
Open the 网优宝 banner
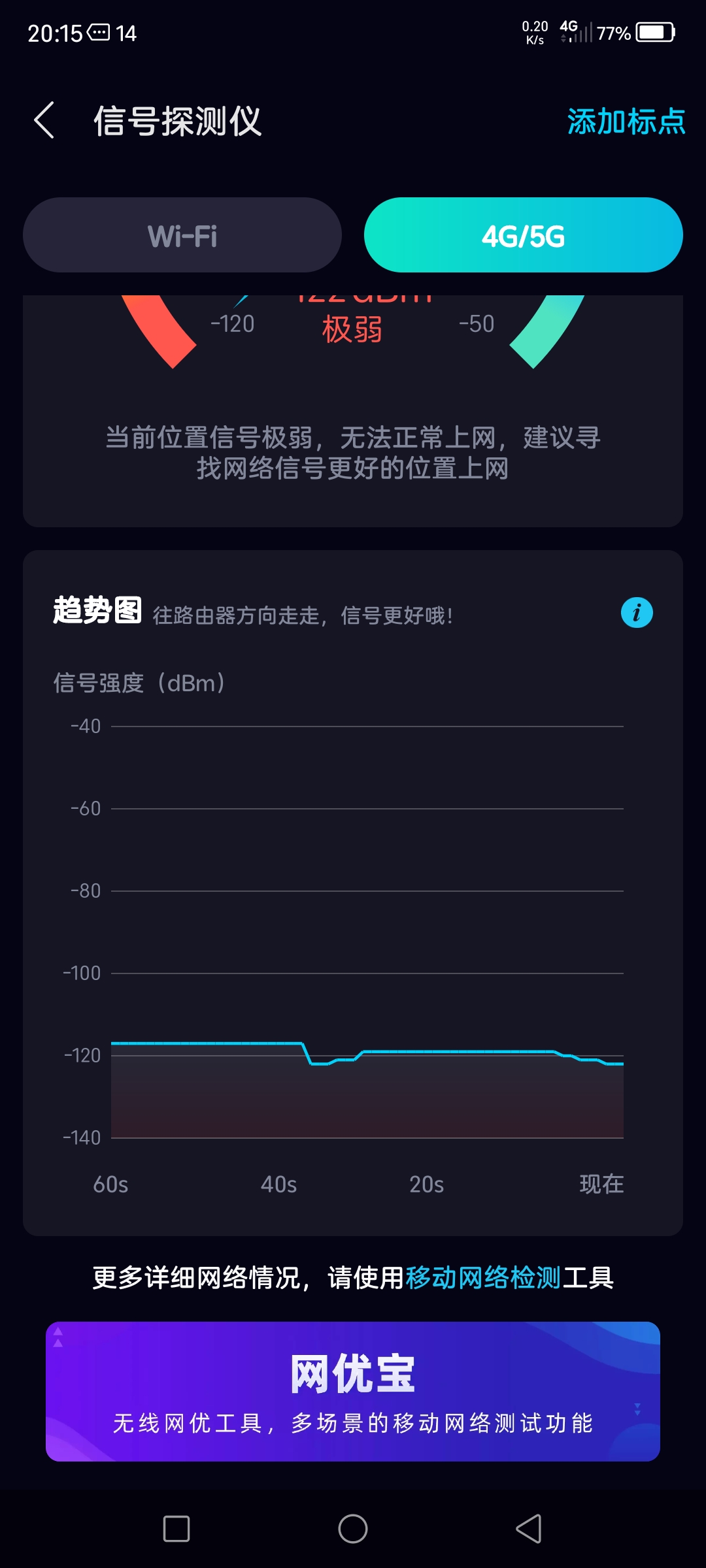353,1391
